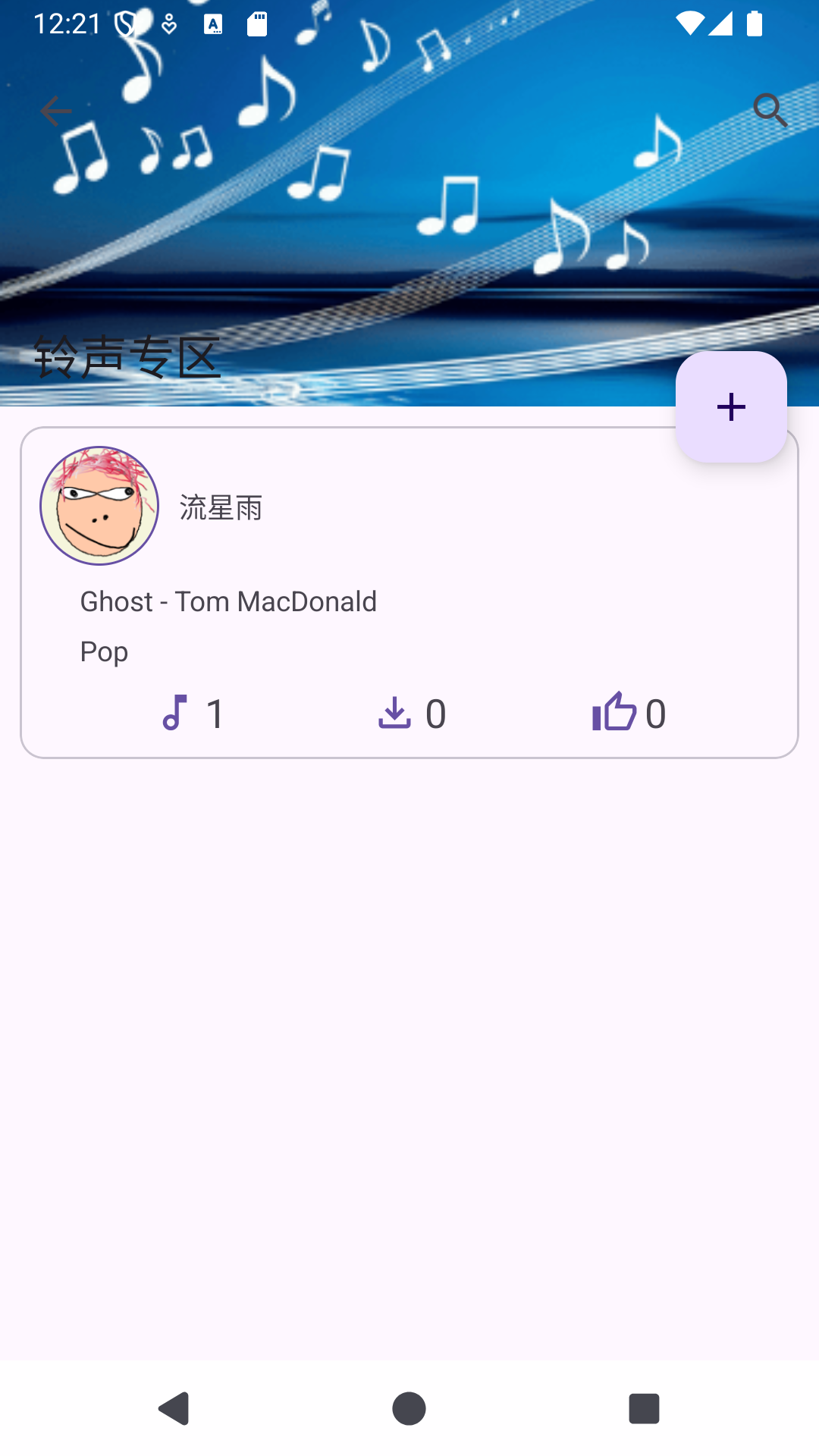Click the back arrow on the banner
The width and height of the screenshot is (819, 1456).
coord(55,110)
